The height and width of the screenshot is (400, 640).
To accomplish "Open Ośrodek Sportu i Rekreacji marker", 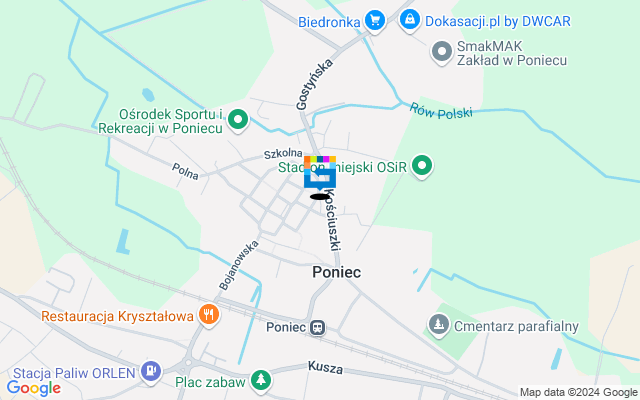I will (238, 121).
